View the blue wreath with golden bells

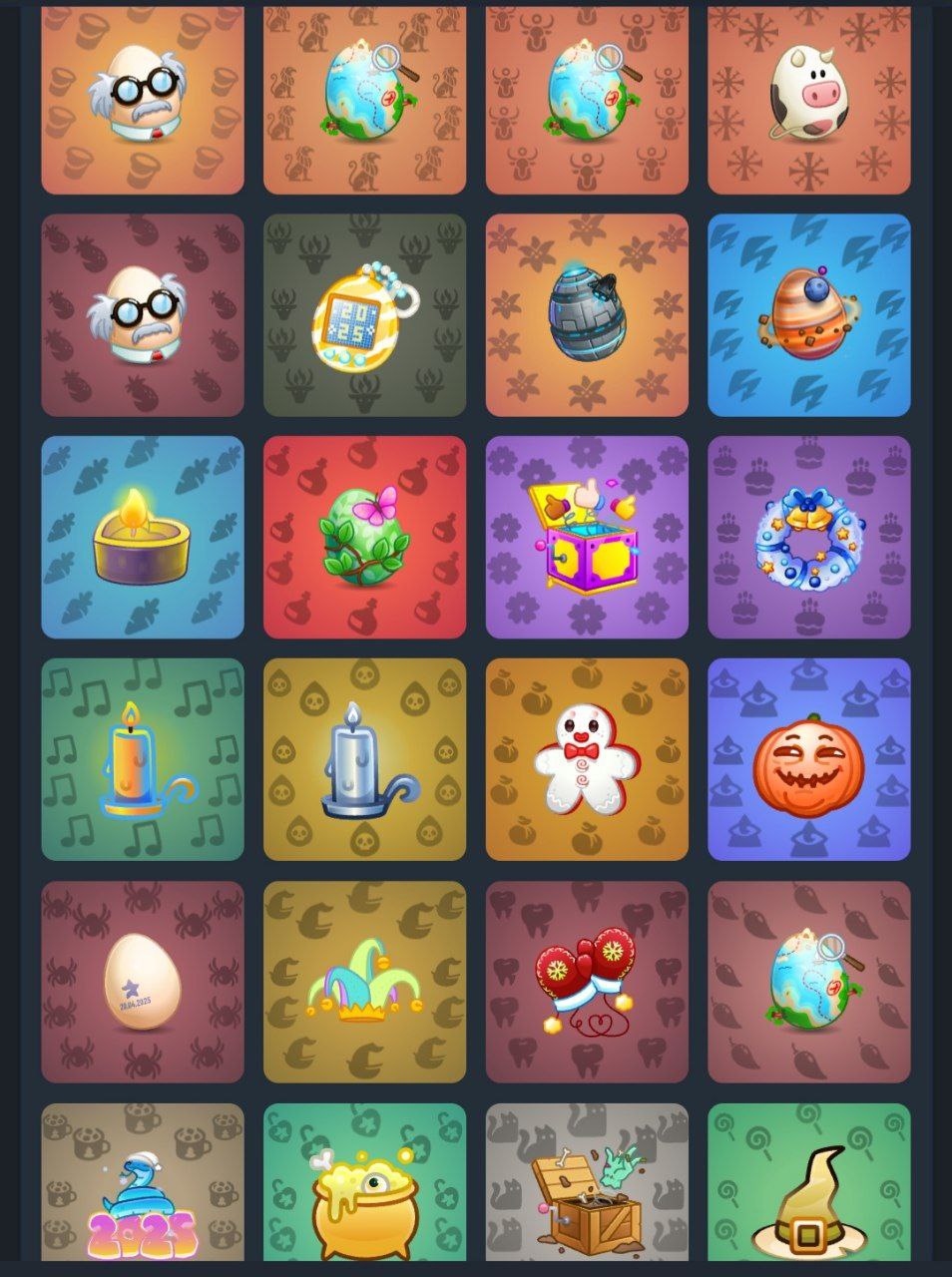(x=808, y=537)
